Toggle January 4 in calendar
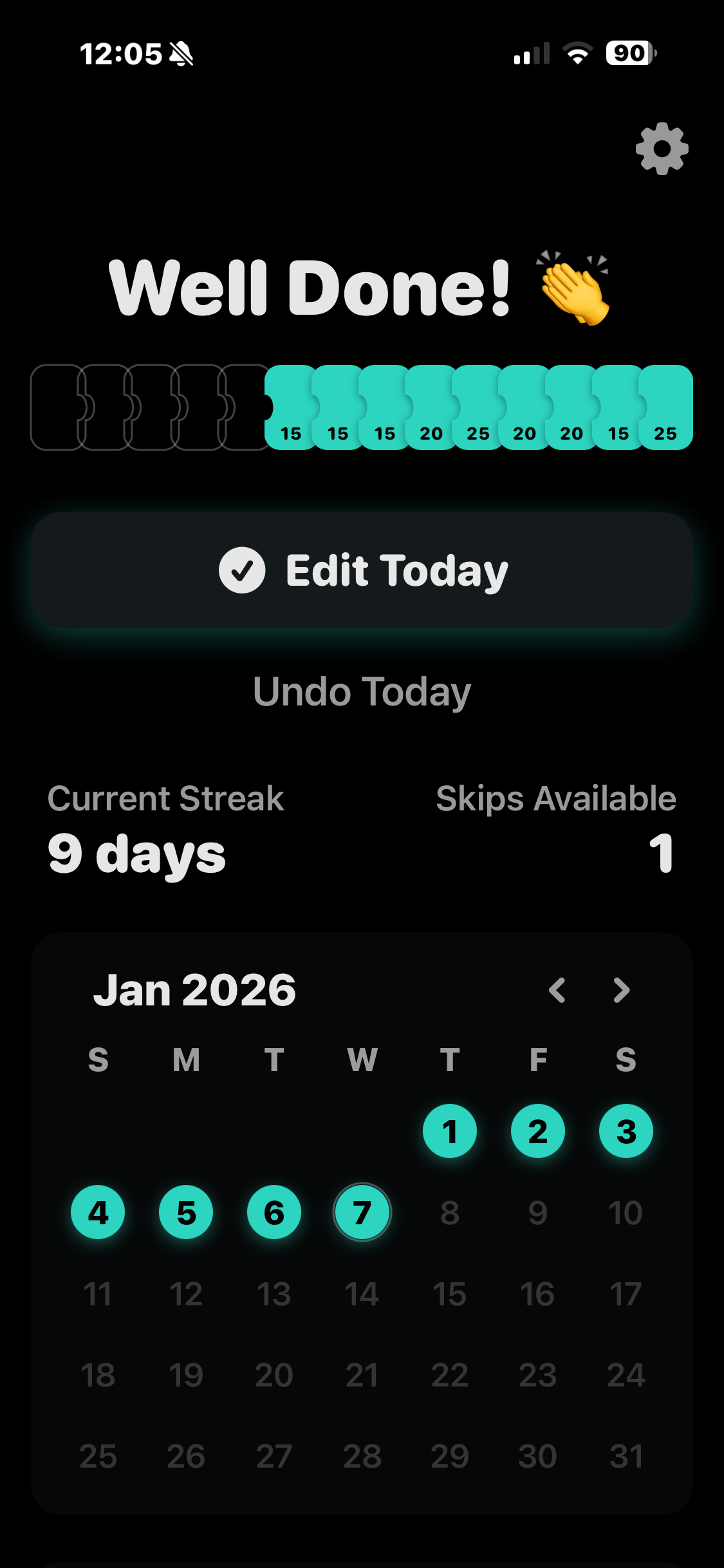724x1568 pixels. click(x=98, y=1212)
